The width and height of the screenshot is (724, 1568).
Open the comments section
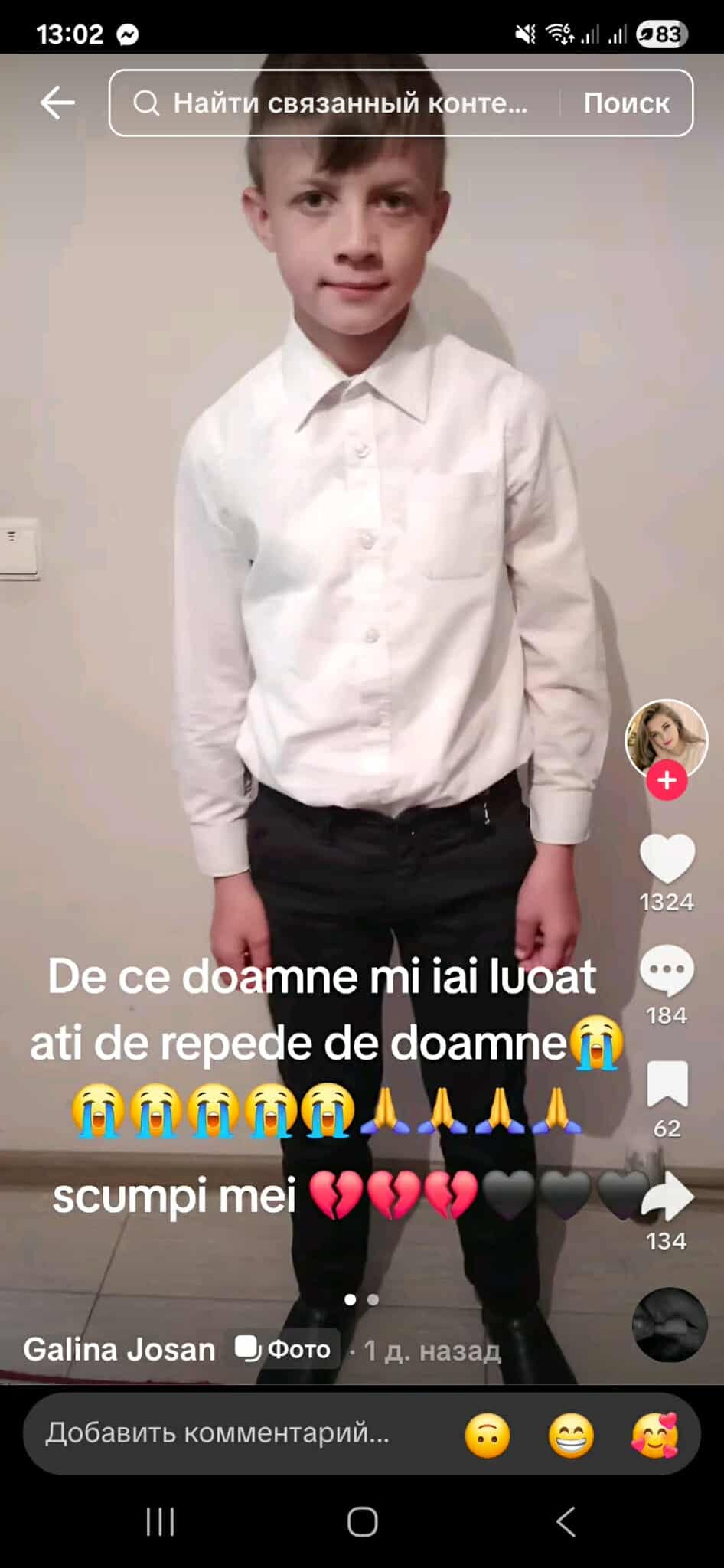[x=667, y=972]
